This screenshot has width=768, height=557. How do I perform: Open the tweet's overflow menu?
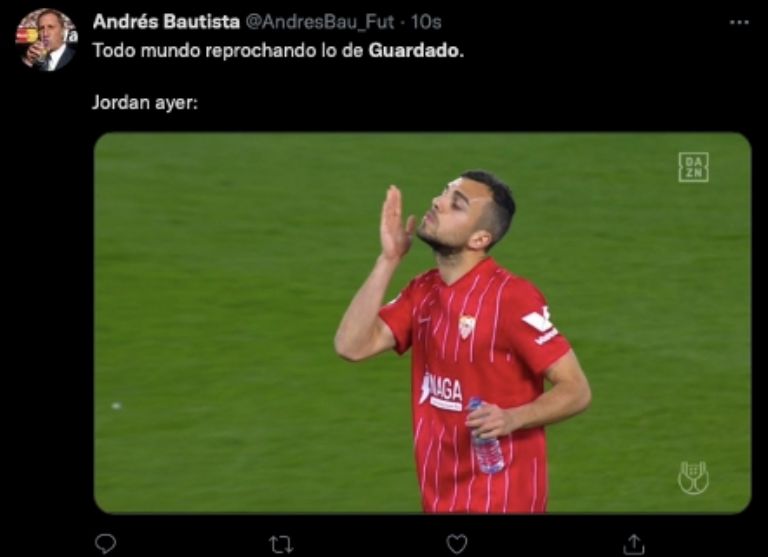(x=737, y=21)
